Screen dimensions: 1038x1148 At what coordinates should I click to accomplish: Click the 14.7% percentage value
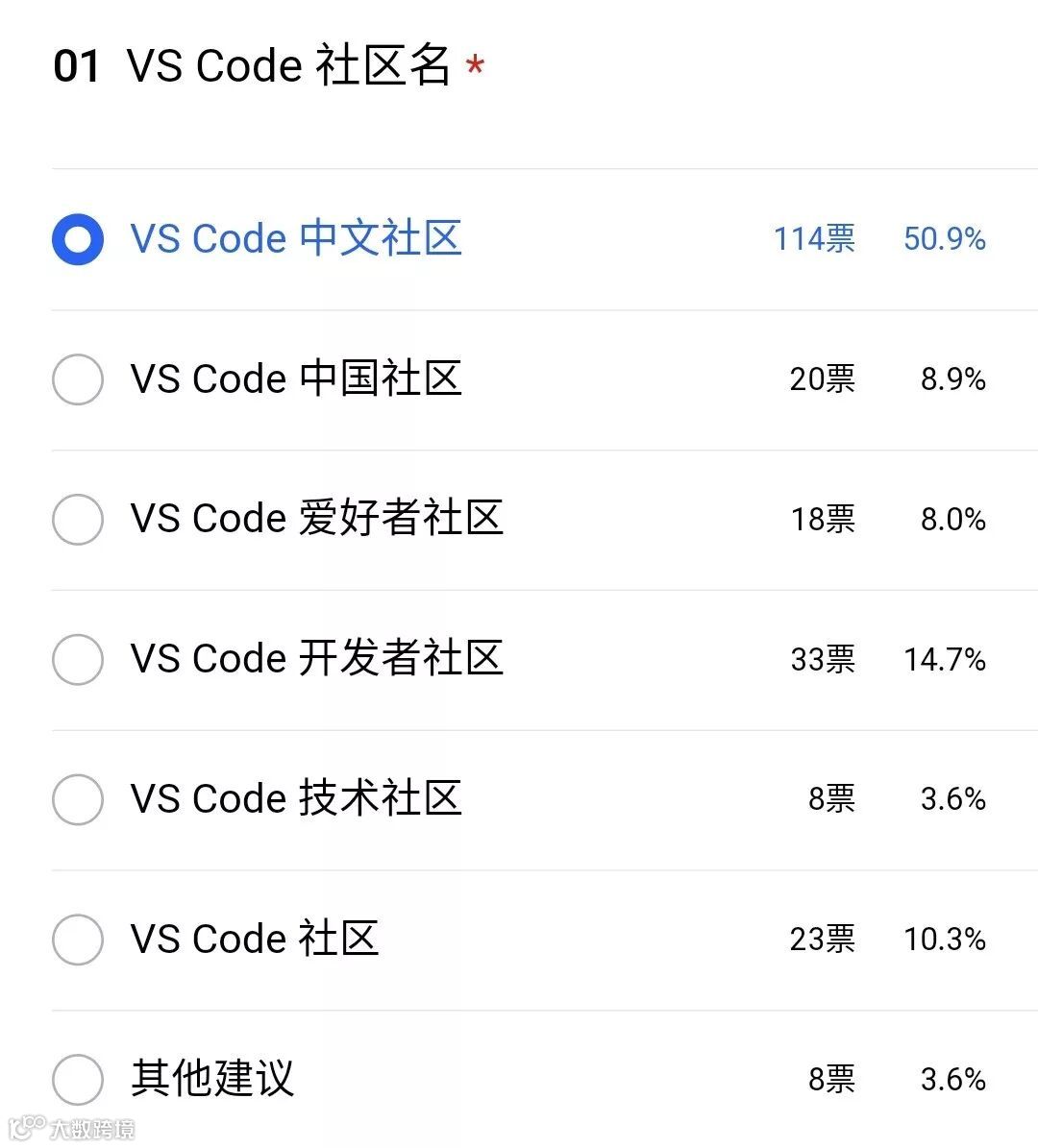click(944, 660)
